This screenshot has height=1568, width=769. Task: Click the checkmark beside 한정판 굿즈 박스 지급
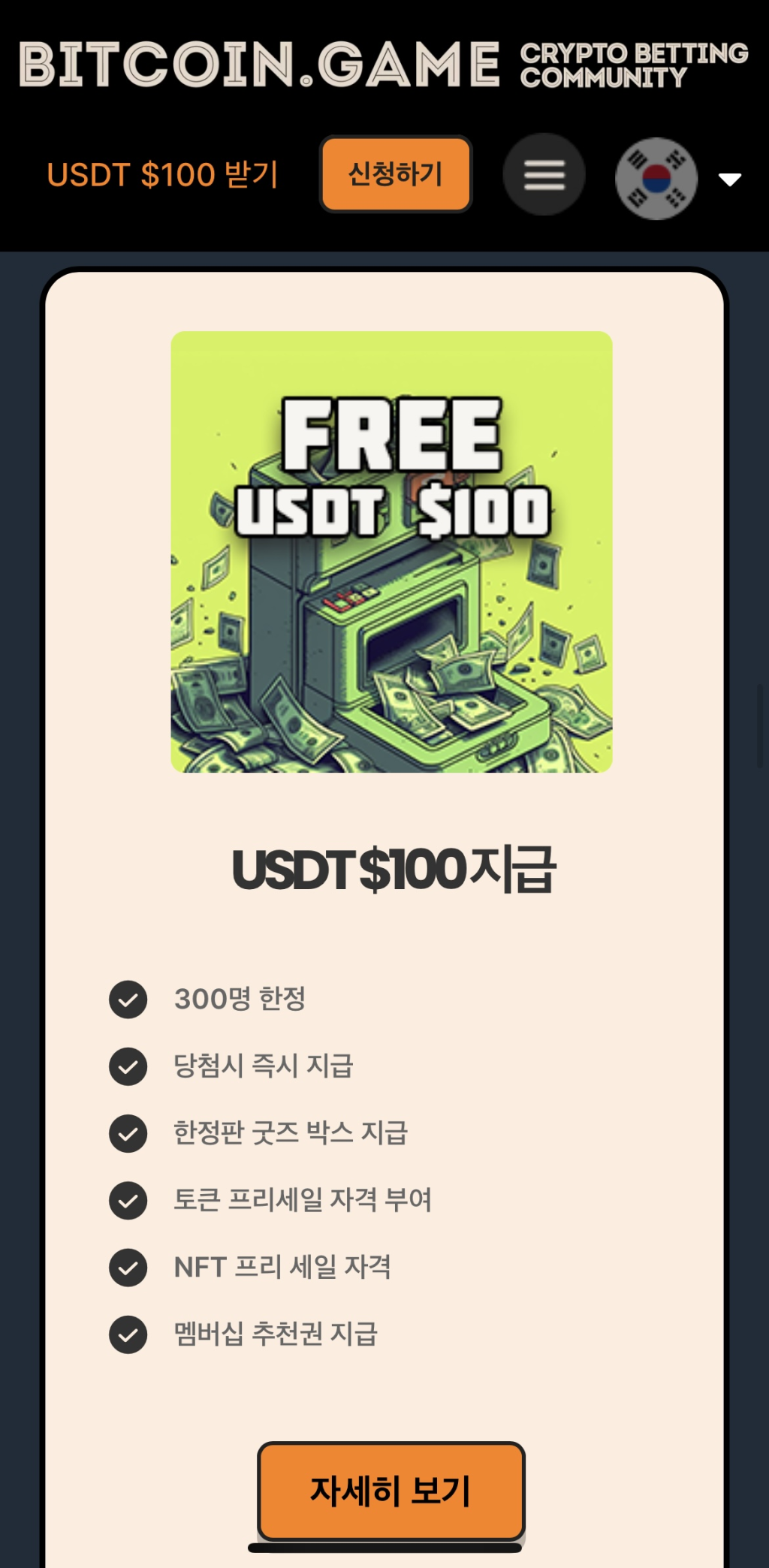(128, 1135)
